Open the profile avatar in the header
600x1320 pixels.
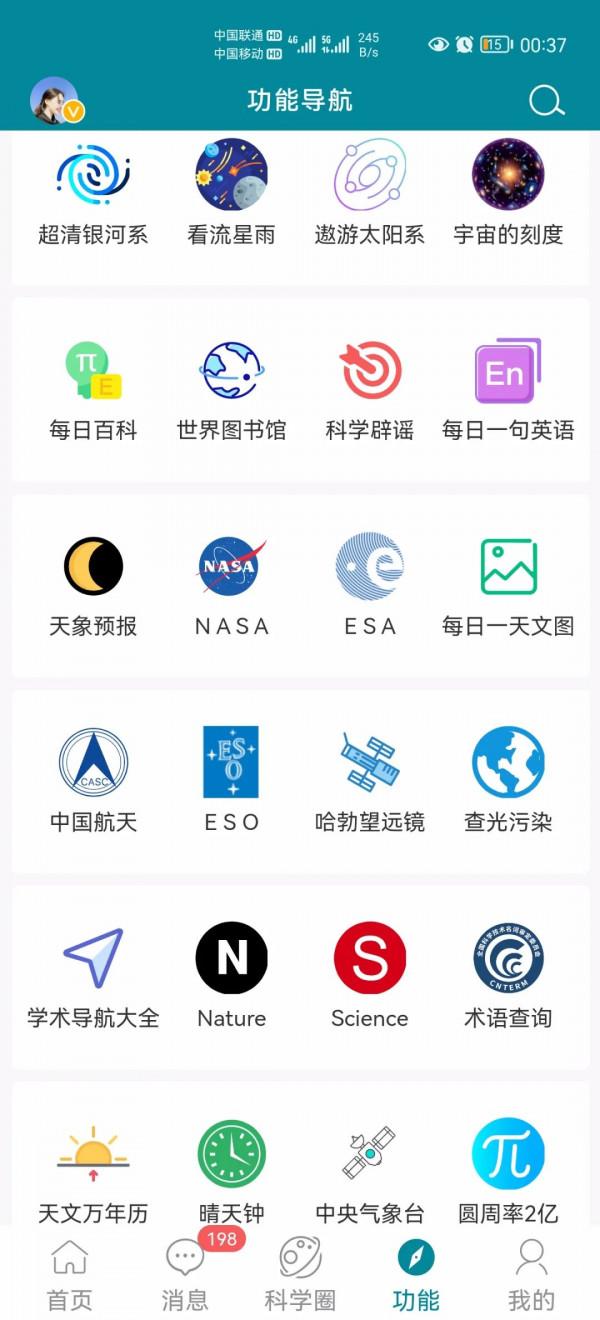55,100
